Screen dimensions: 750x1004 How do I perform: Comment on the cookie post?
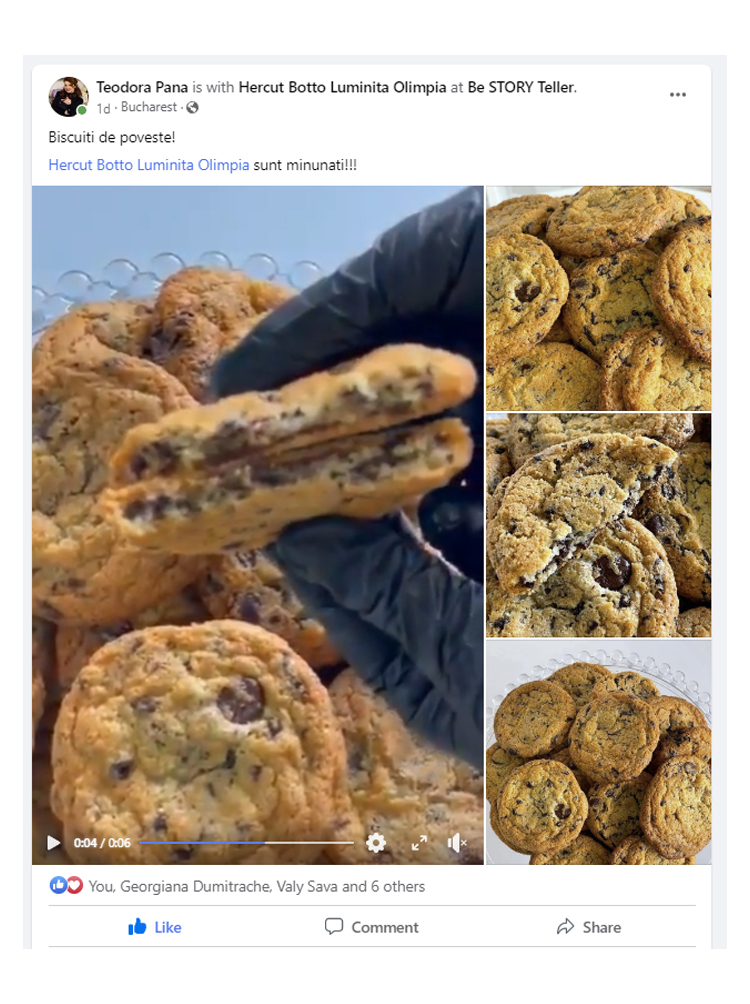coord(372,927)
